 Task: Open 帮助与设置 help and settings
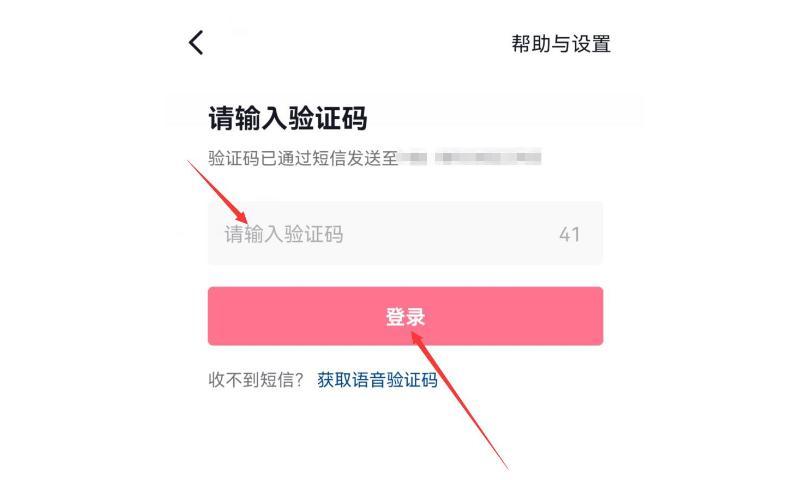click(560, 44)
